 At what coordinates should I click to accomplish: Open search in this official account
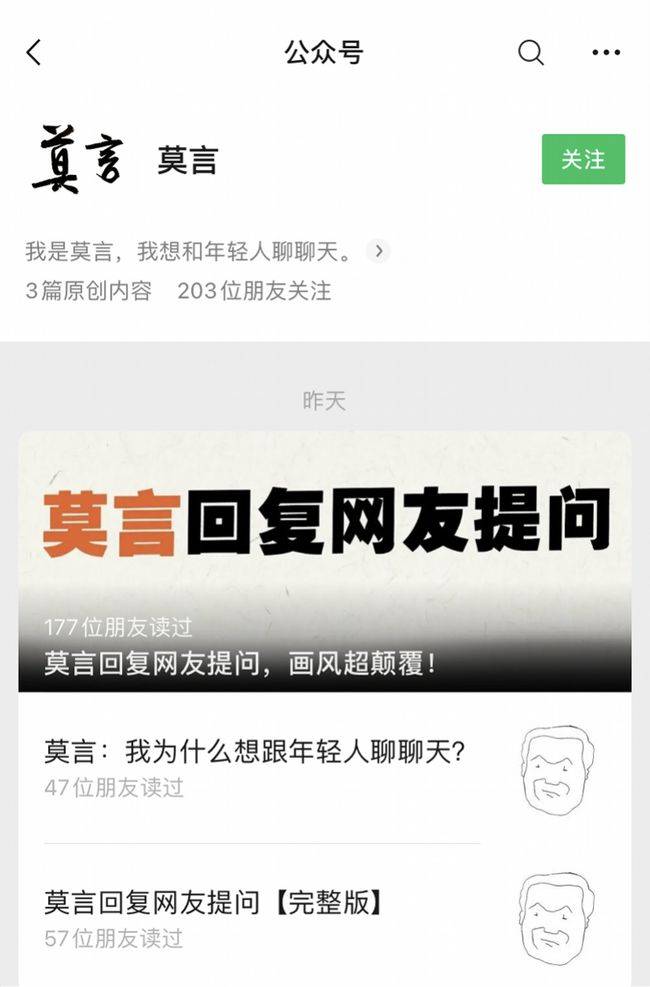(530, 52)
